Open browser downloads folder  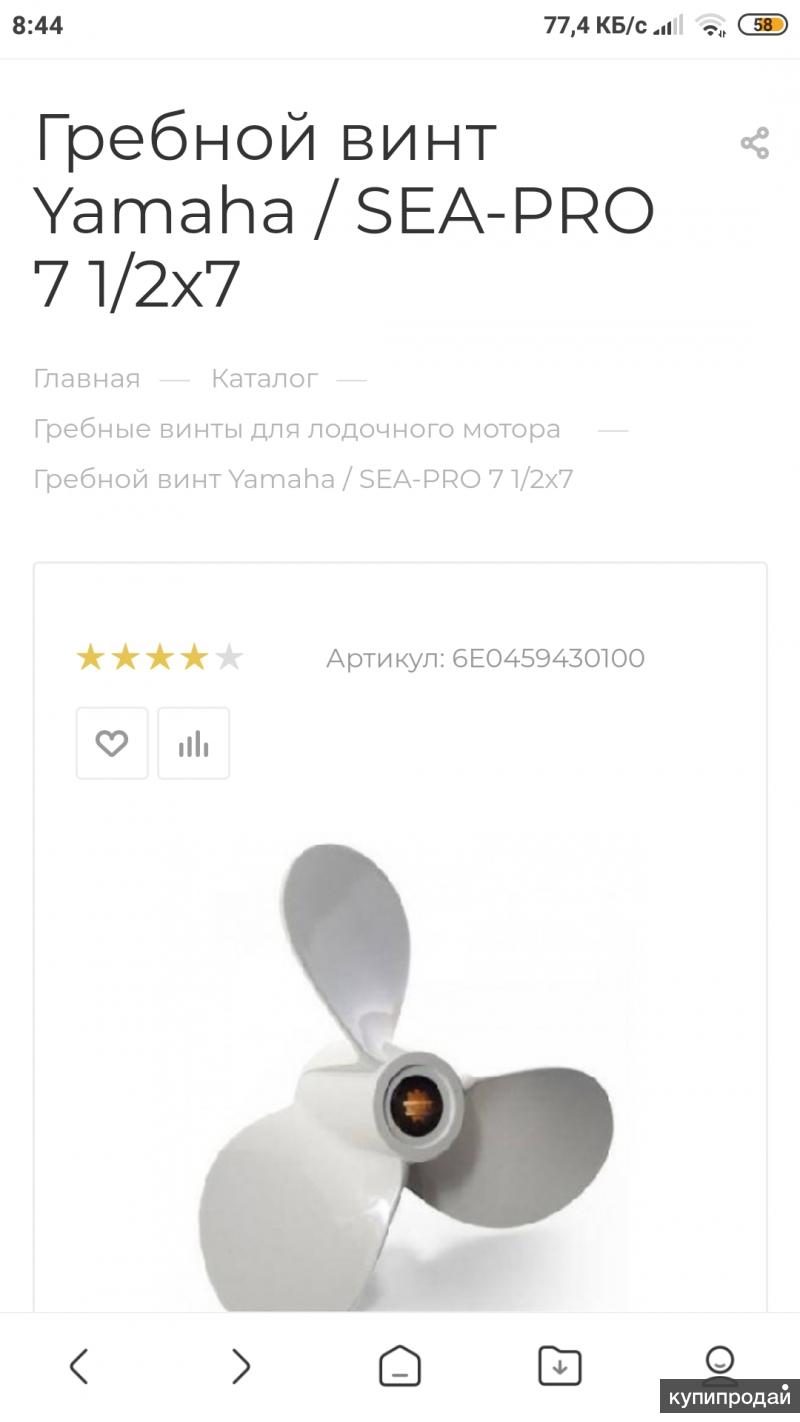[x=559, y=1365]
